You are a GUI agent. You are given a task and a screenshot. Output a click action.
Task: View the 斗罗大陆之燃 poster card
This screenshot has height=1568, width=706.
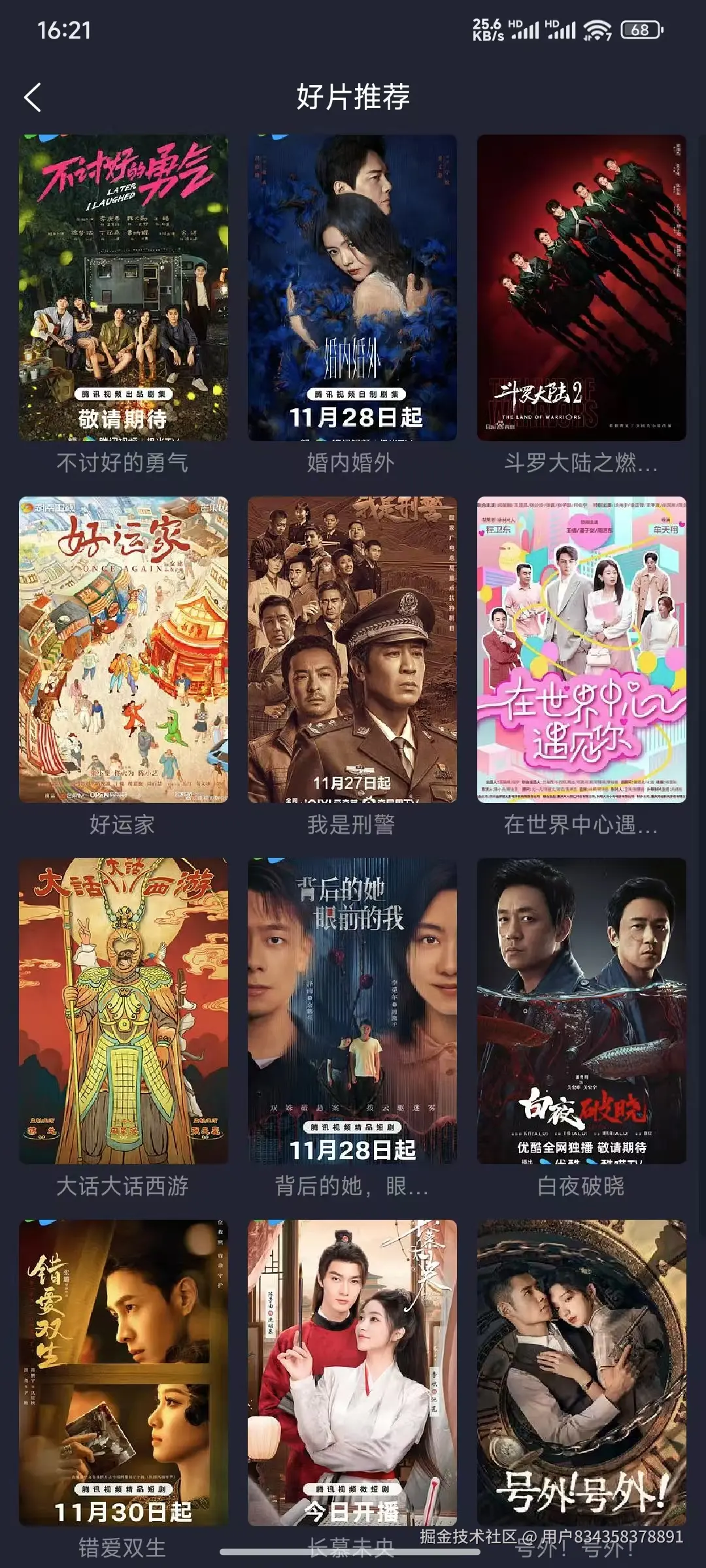[581, 287]
